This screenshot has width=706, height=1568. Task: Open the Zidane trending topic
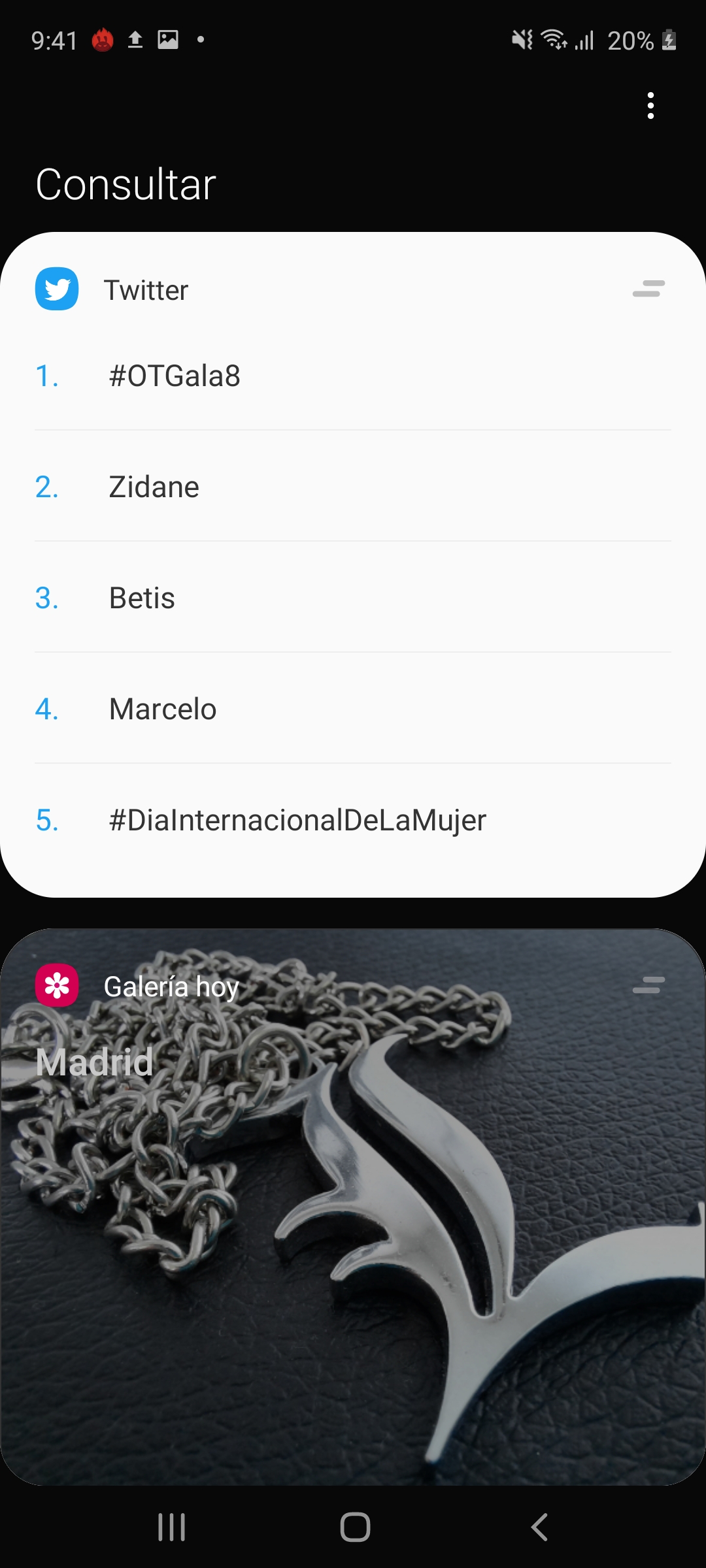(353, 487)
